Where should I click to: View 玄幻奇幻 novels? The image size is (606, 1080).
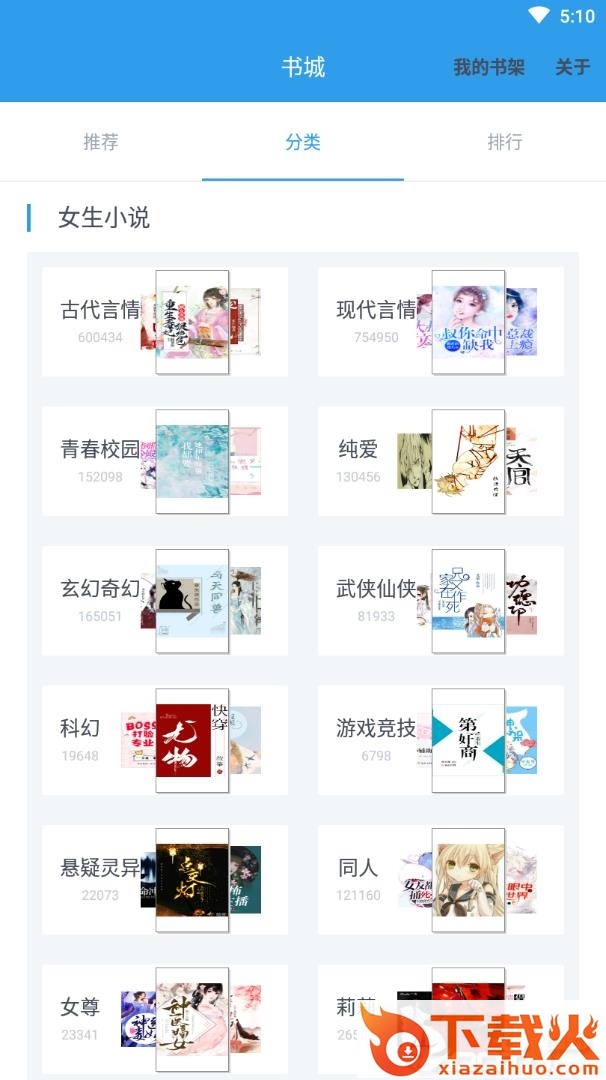pyautogui.click(x=165, y=601)
